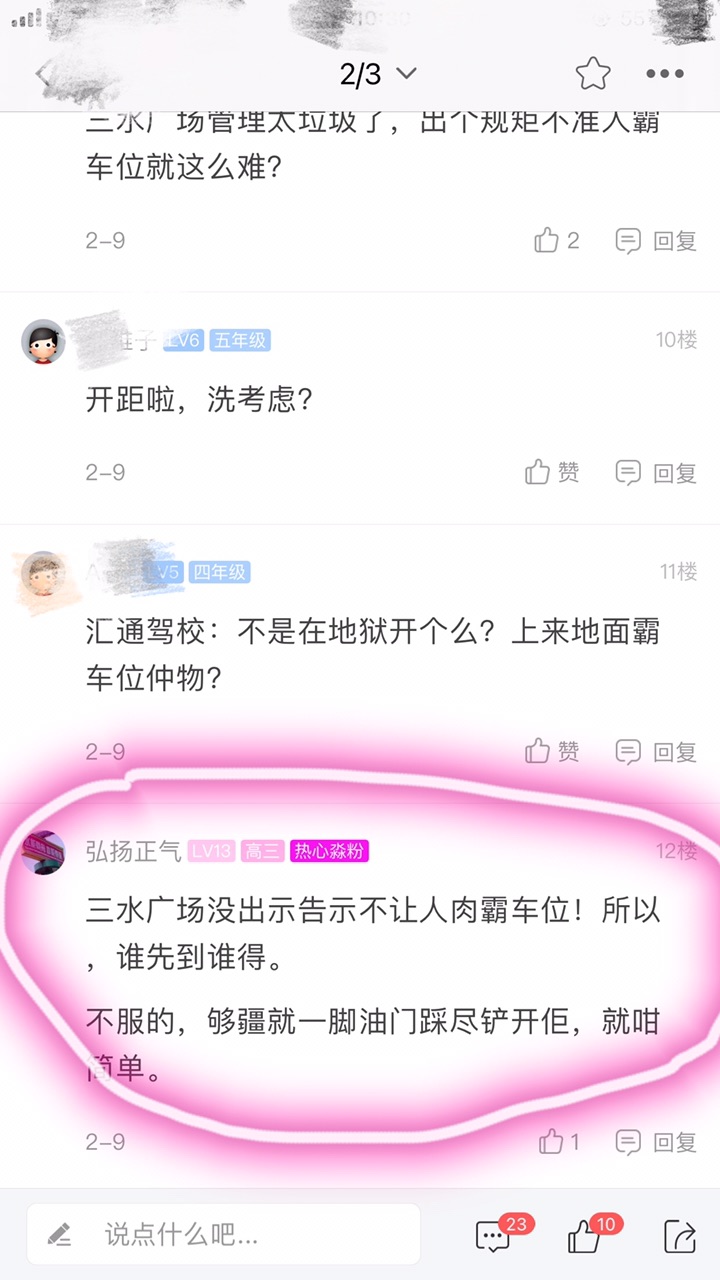Reply to the 11楼 comment
Screen dimensions: 720x1280
[656, 751]
